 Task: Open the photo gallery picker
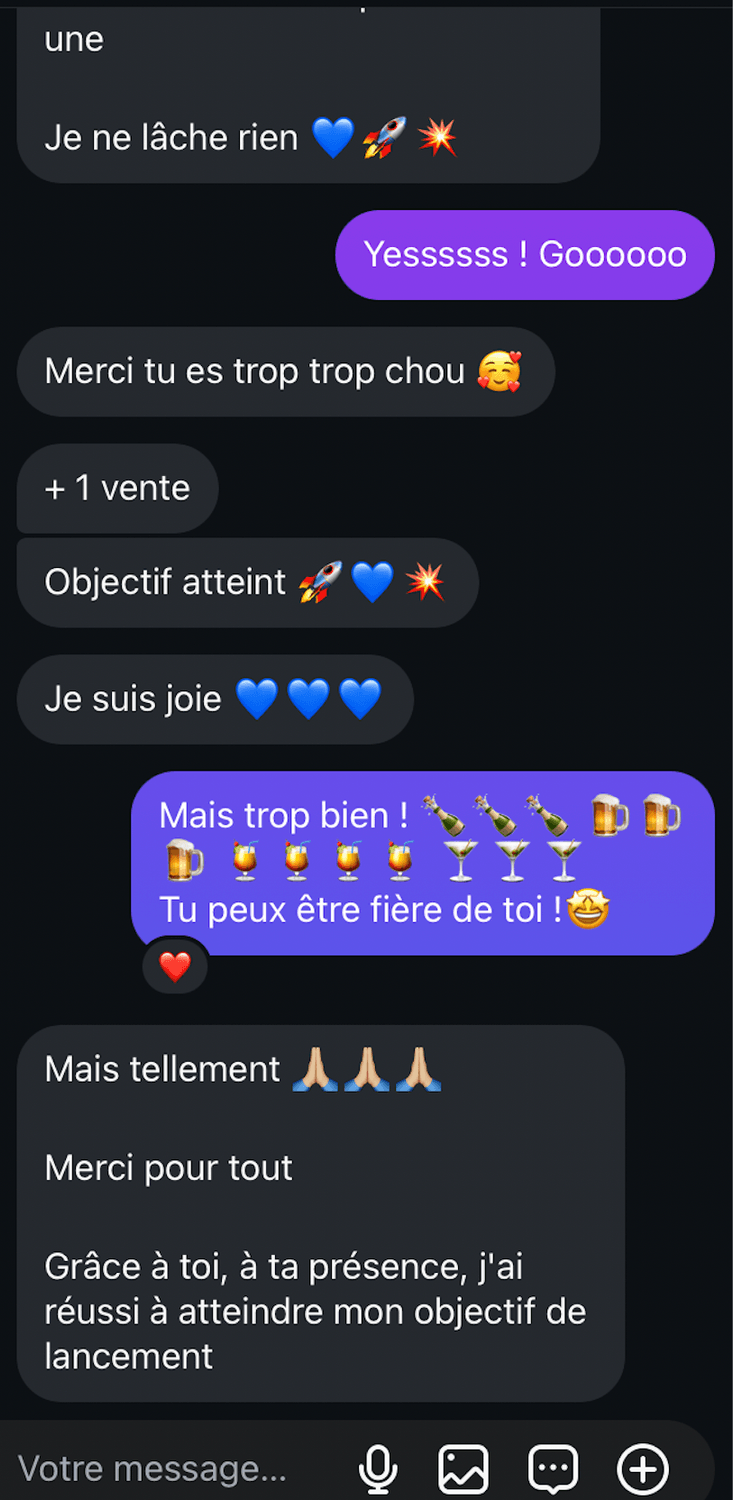pyautogui.click(x=464, y=1469)
